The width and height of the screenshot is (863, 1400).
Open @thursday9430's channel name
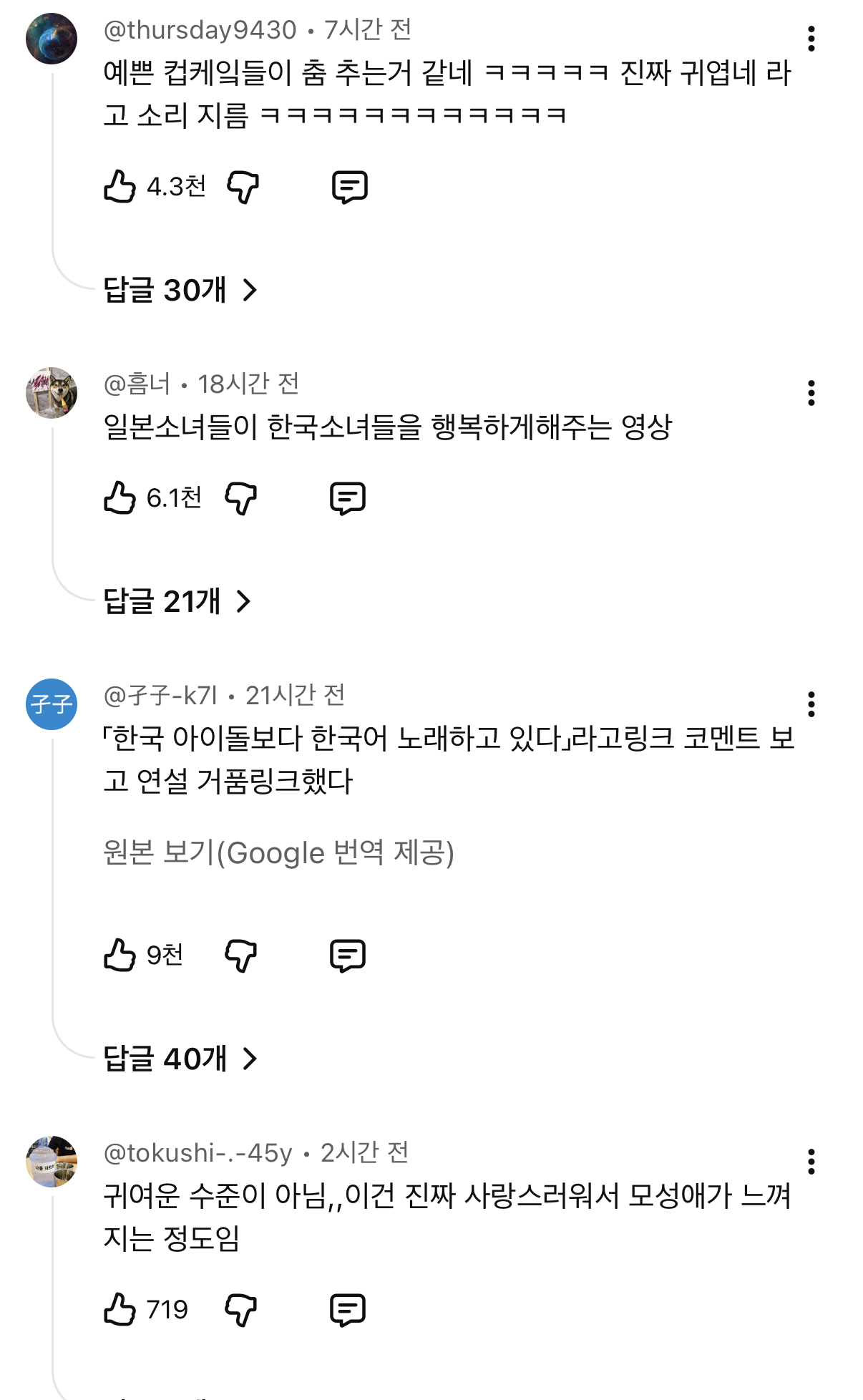click(x=200, y=30)
